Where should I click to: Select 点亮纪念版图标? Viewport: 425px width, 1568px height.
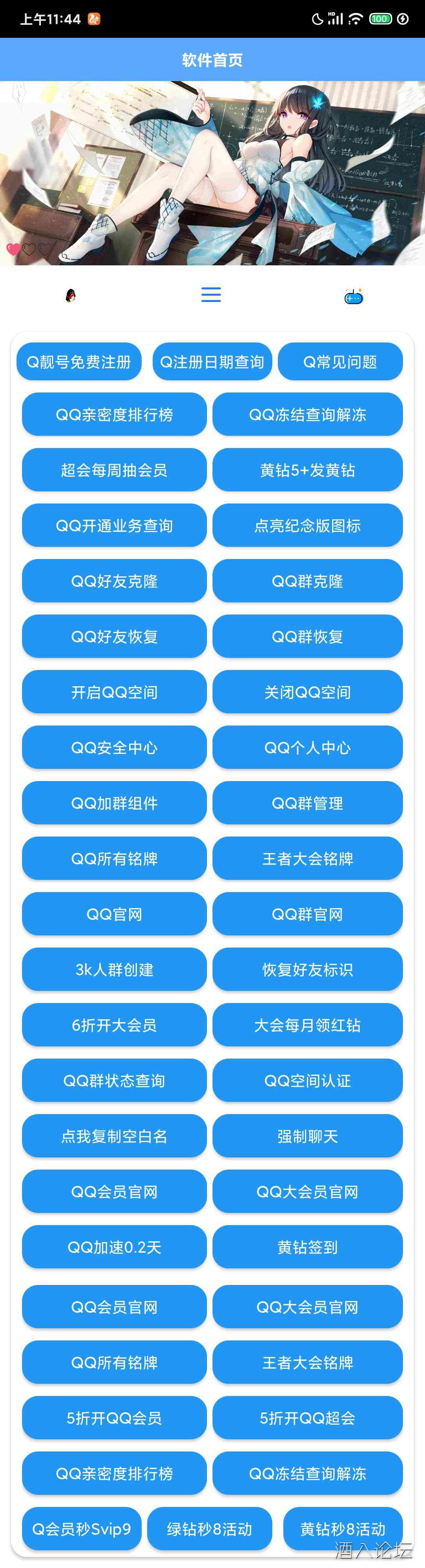pyautogui.click(x=307, y=525)
